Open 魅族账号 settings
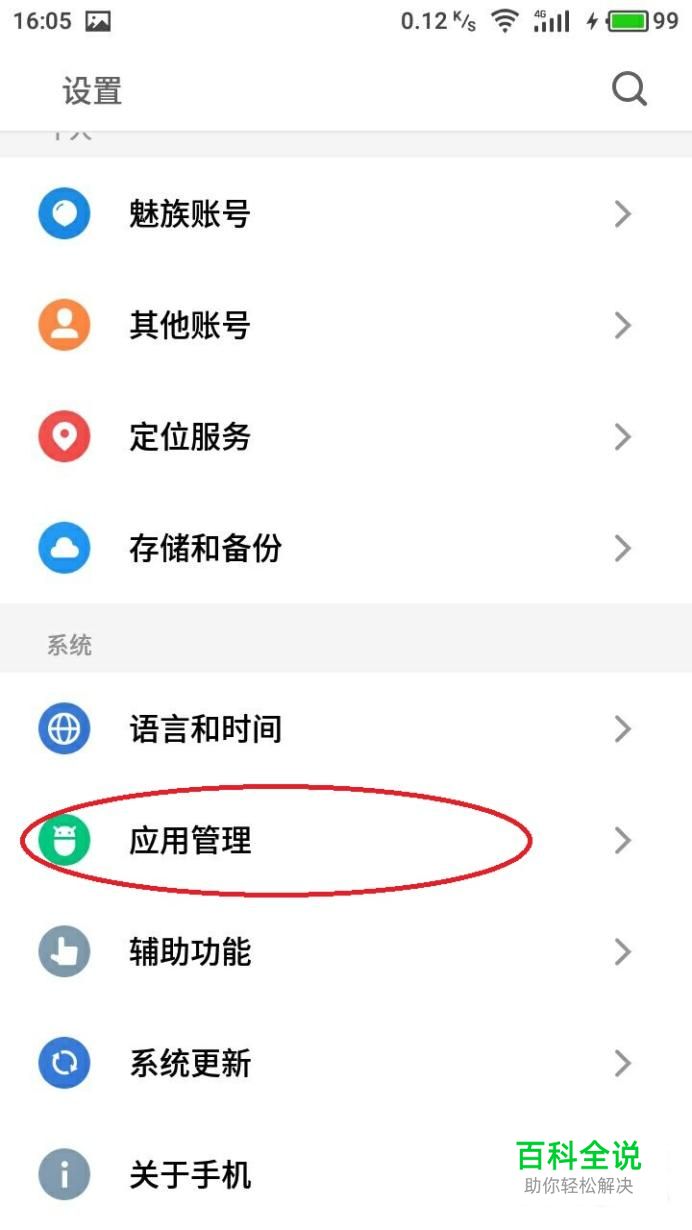 [346, 214]
